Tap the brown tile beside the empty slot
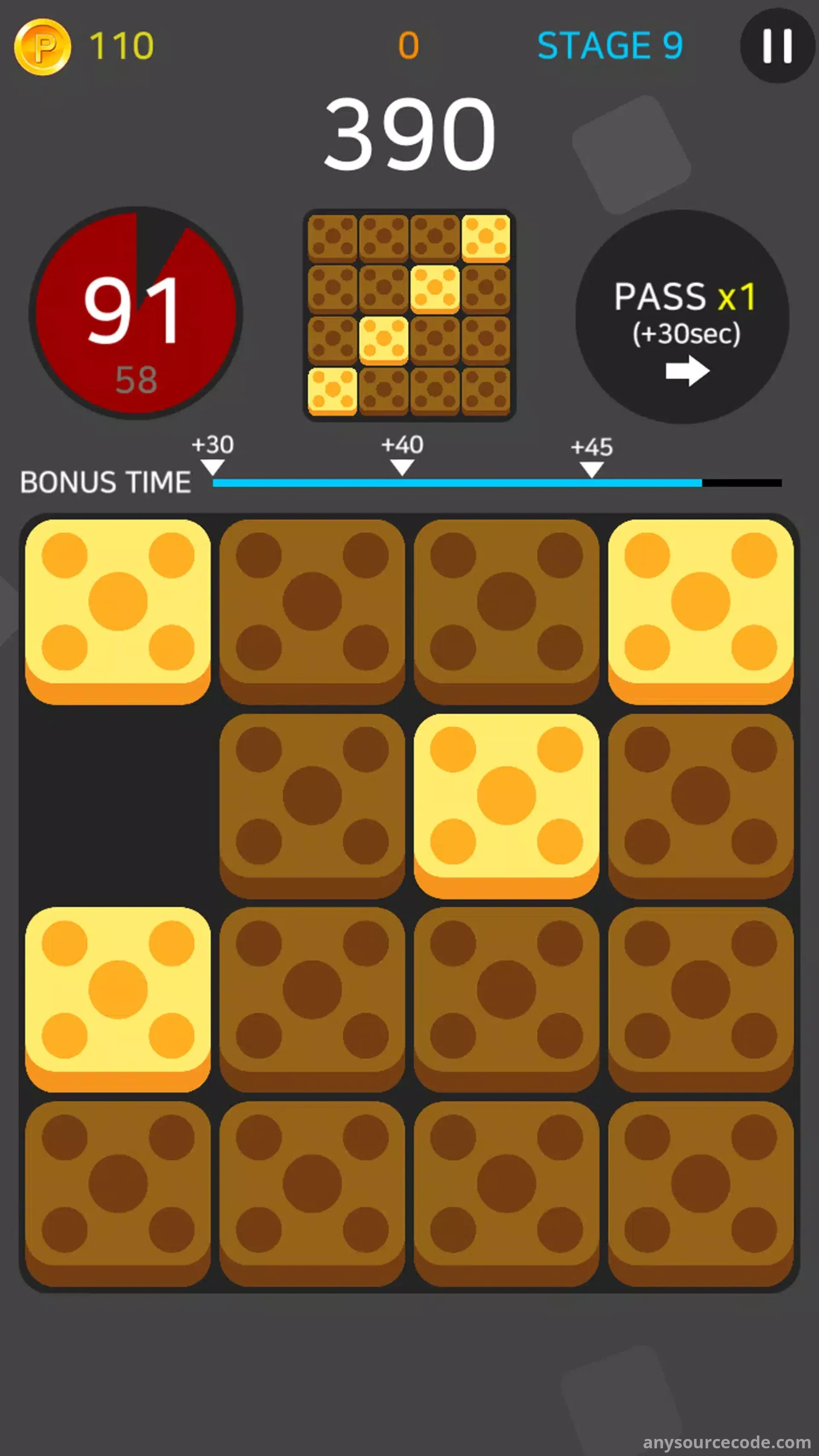The height and width of the screenshot is (1456, 819). pos(312,805)
